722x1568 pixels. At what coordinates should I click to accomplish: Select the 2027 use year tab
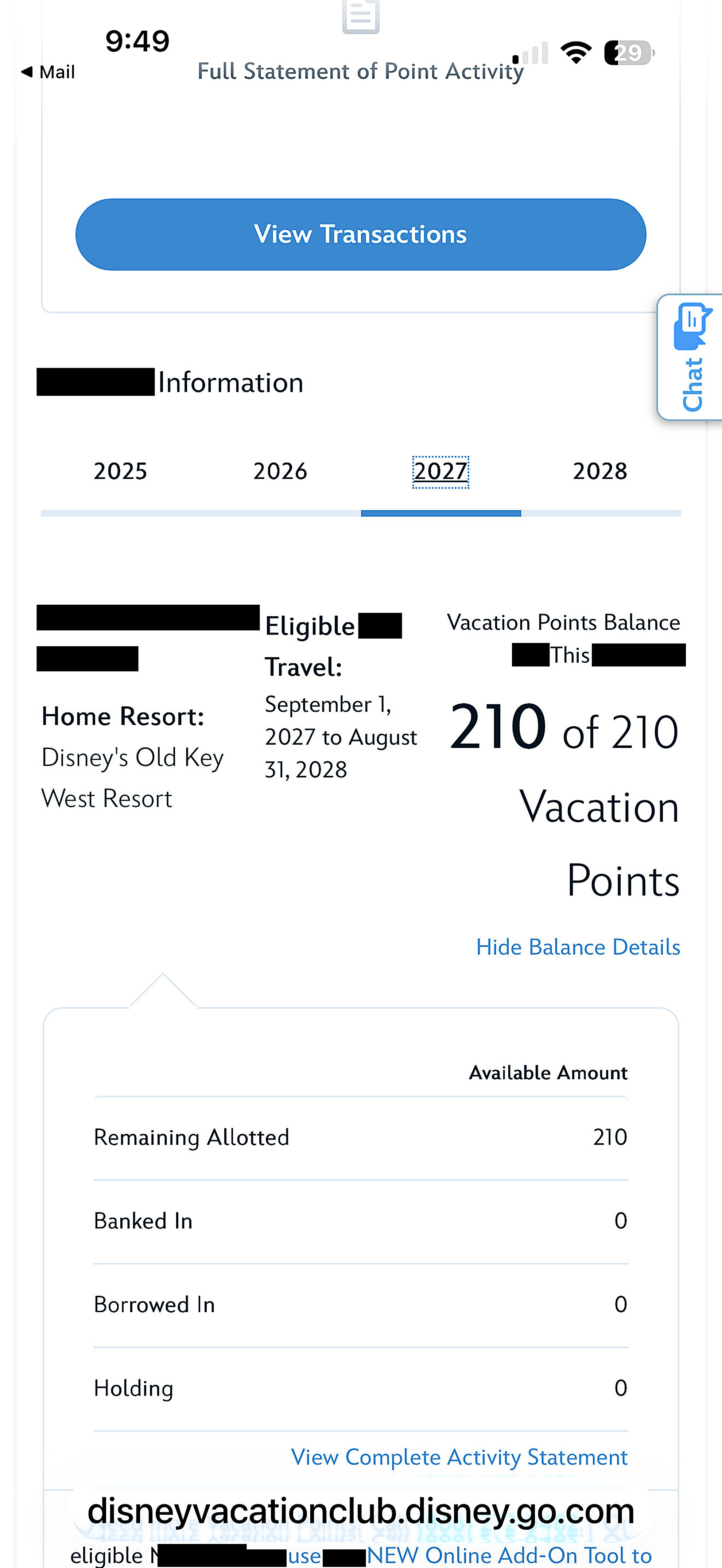pos(441,471)
